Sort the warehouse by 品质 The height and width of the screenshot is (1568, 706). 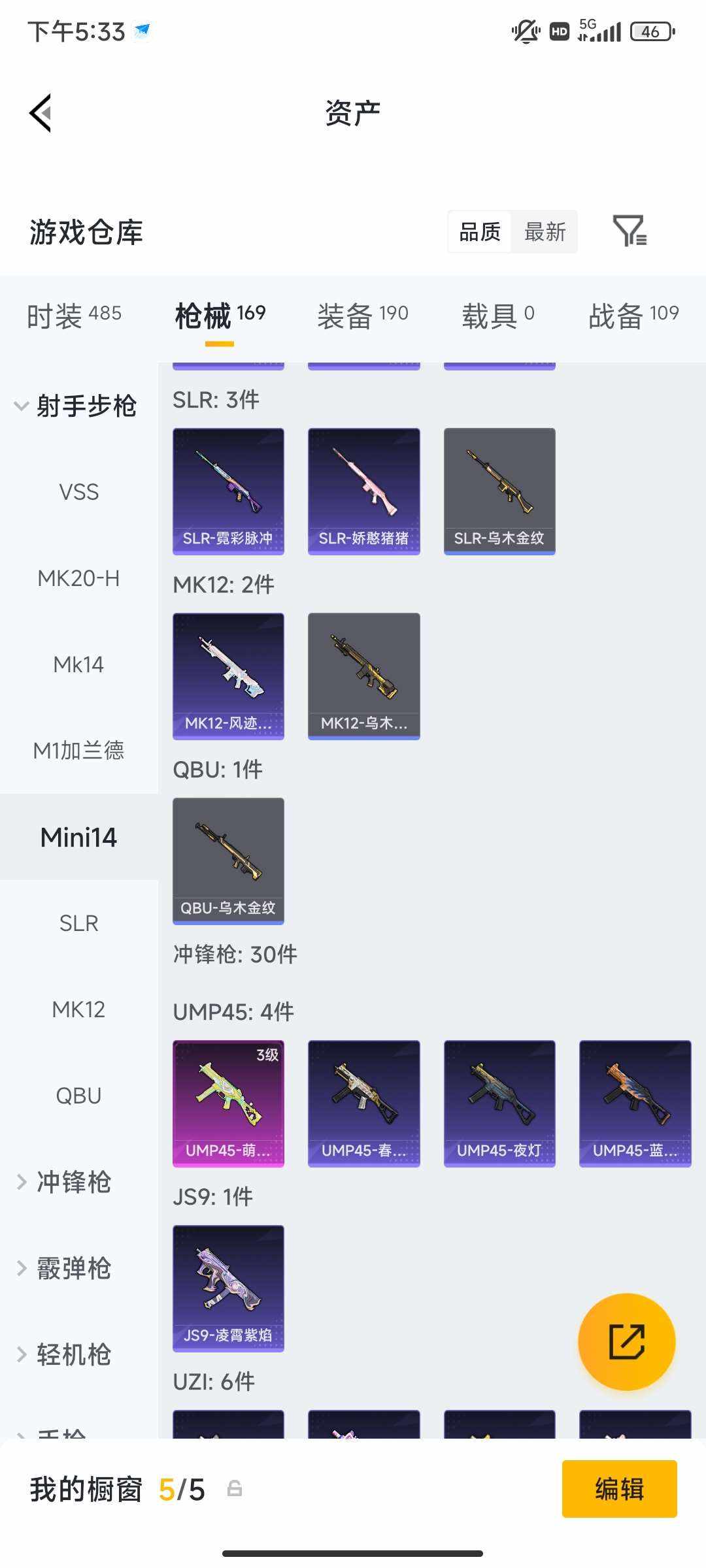[x=480, y=232]
